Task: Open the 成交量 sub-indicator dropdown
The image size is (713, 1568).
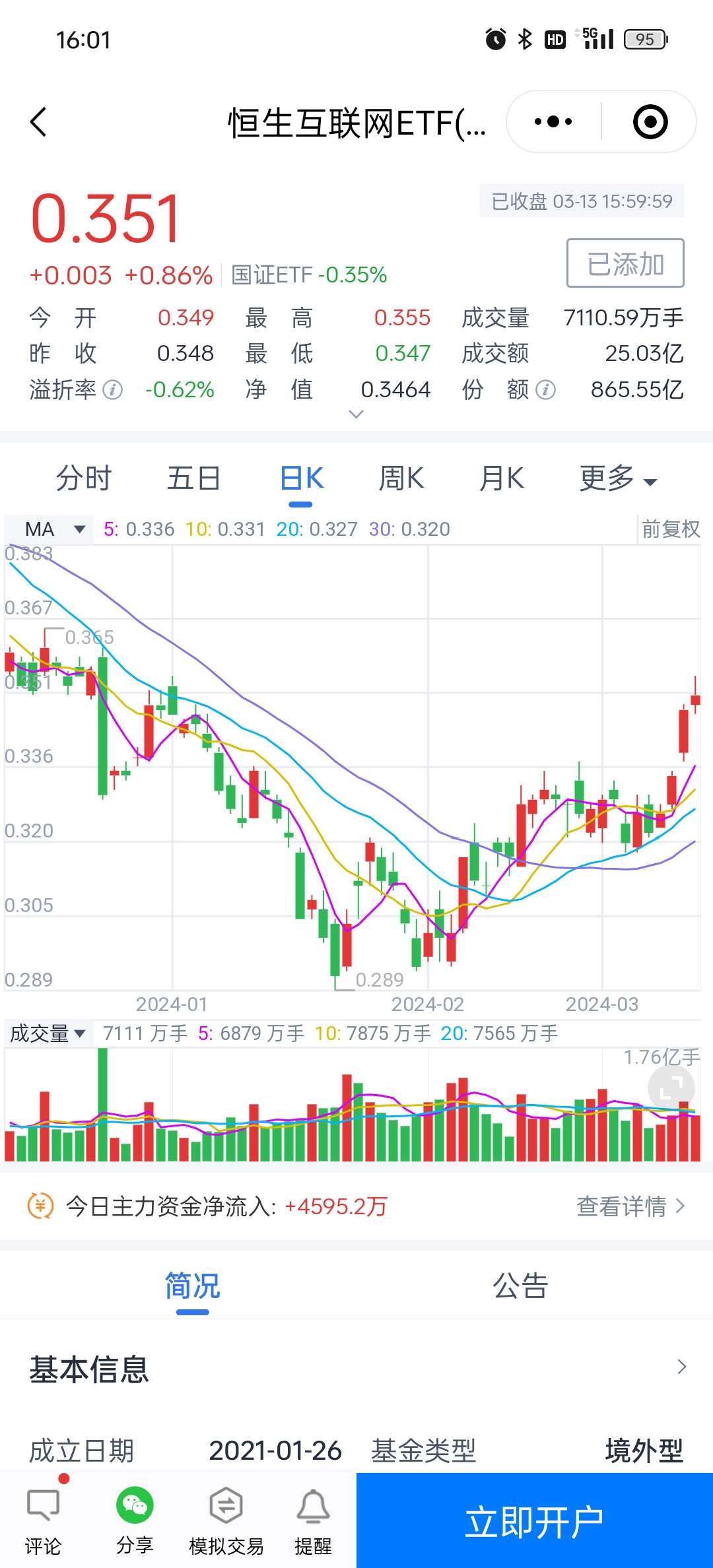Action: 48,1033
